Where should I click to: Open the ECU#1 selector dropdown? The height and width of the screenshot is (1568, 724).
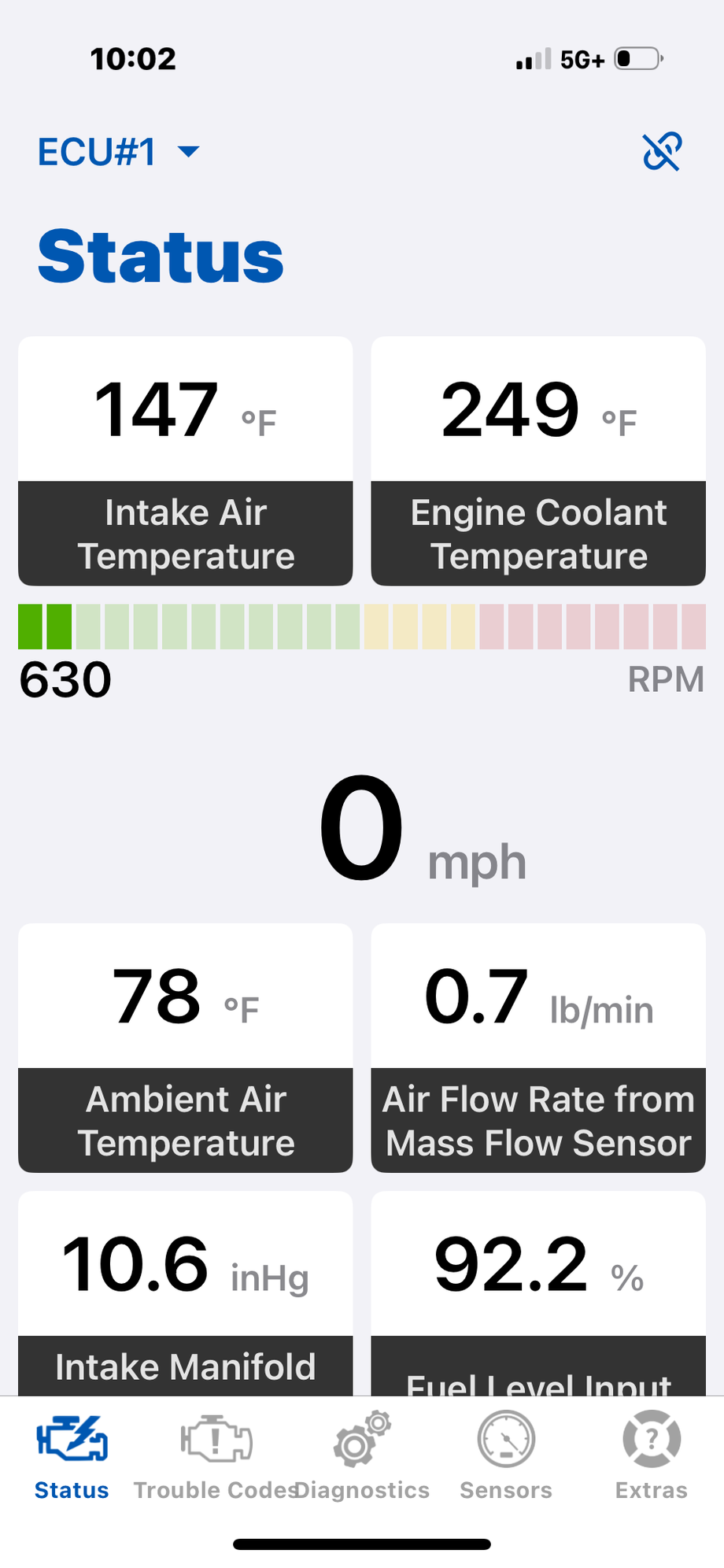tap(119, 152)
